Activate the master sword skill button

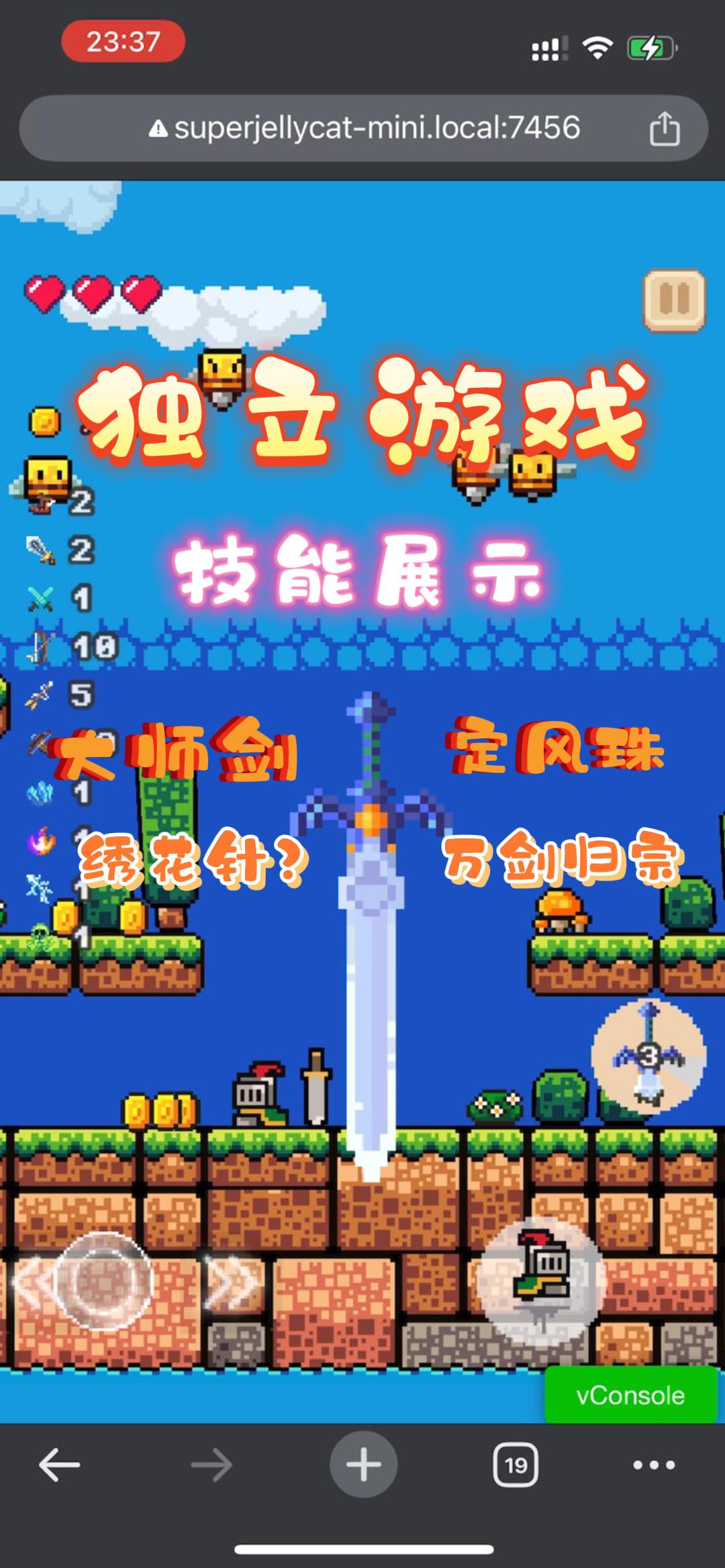(x=648, y=1057)
